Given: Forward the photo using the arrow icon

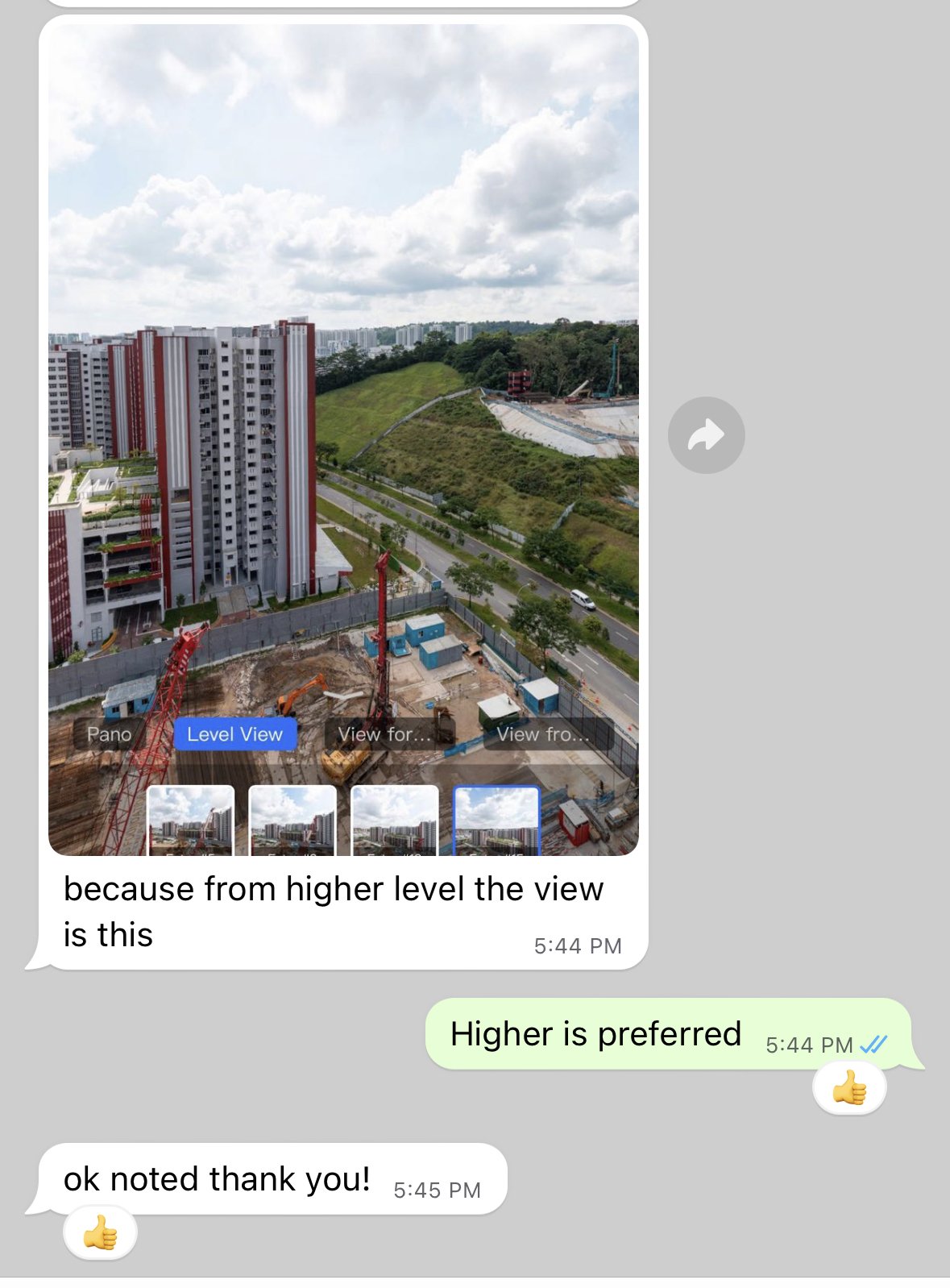Looking at the screenshot, I should [x=706, y=435].
